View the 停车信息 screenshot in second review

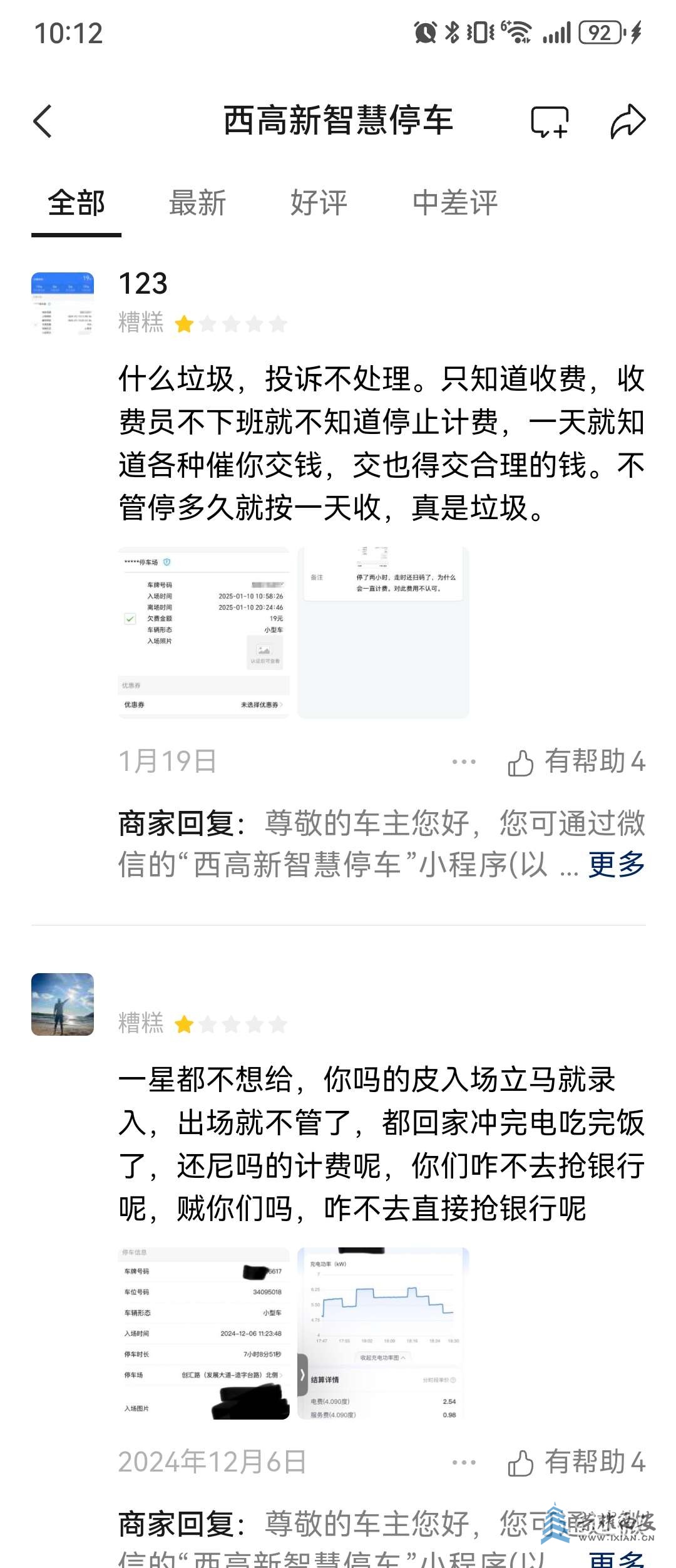pyautogui.click(x=203, y=1333)
